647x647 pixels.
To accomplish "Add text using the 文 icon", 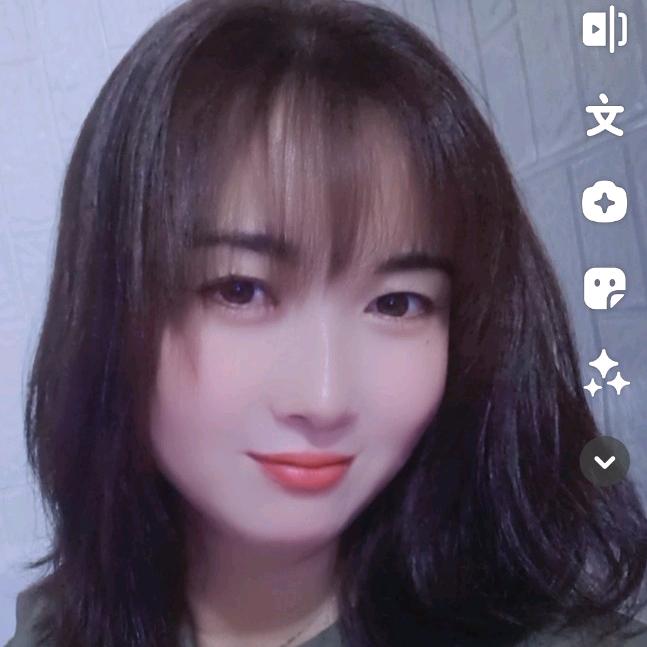I will point(605,116).
